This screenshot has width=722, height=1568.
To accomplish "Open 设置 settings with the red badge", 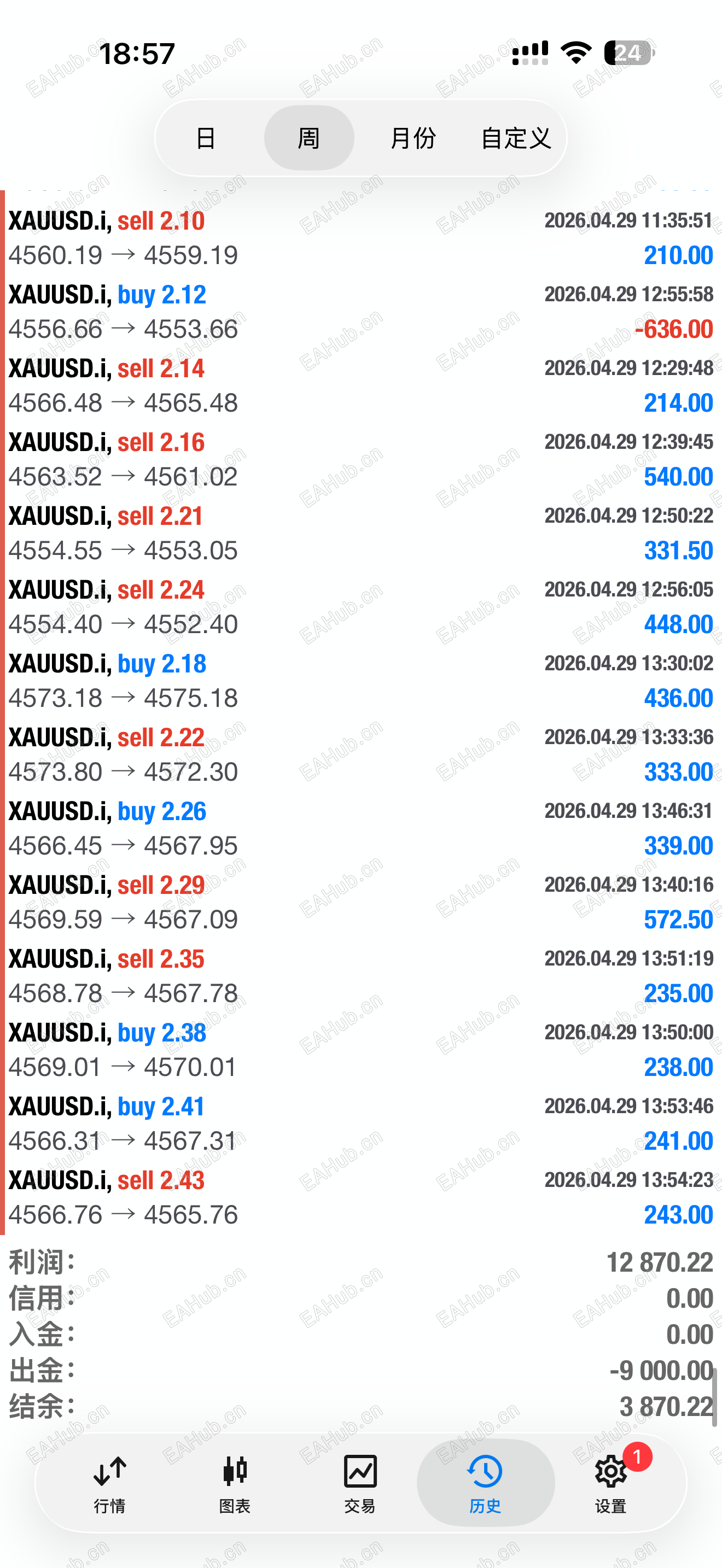I will (x=610, y=1483).
